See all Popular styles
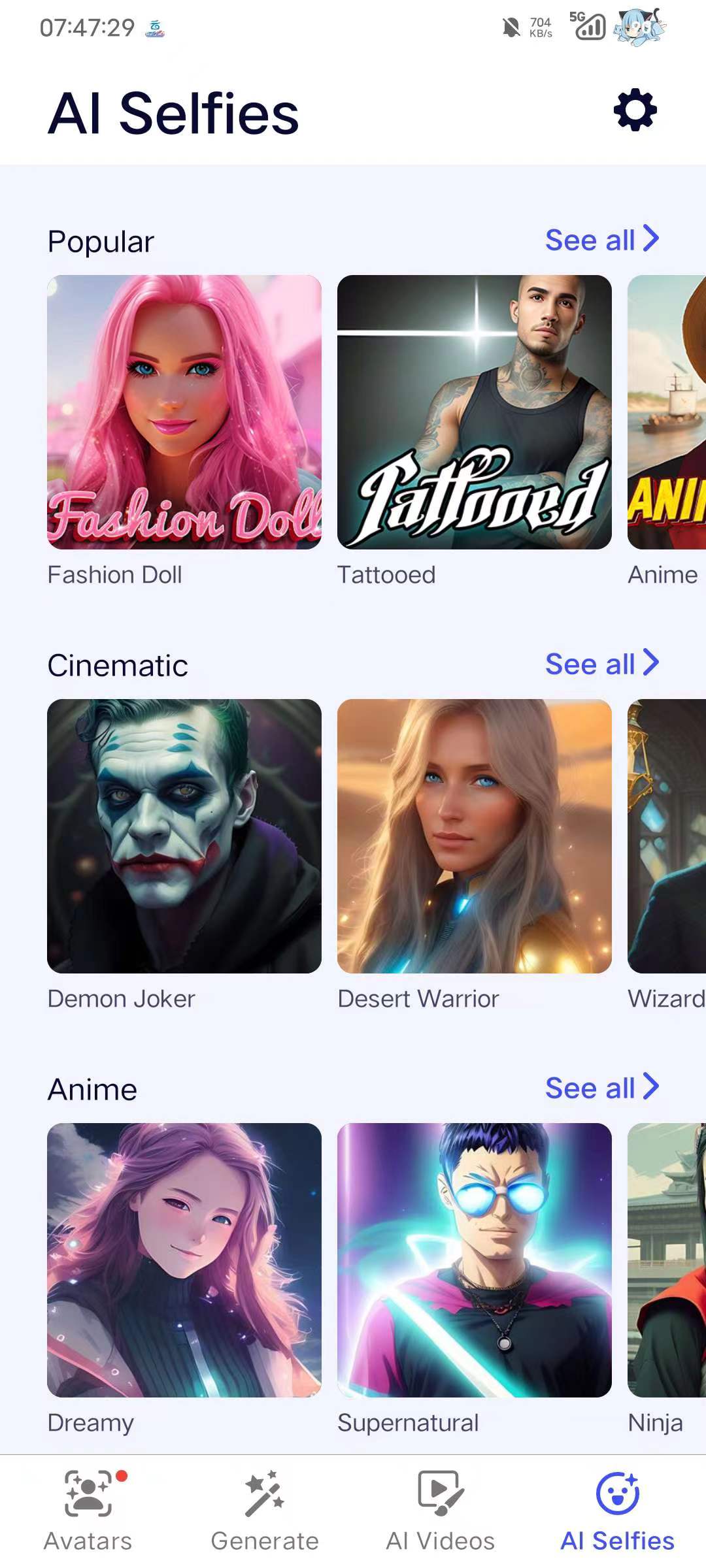Image resolution: width=706 pixels, height=1568 pixels. pos(601,240)
